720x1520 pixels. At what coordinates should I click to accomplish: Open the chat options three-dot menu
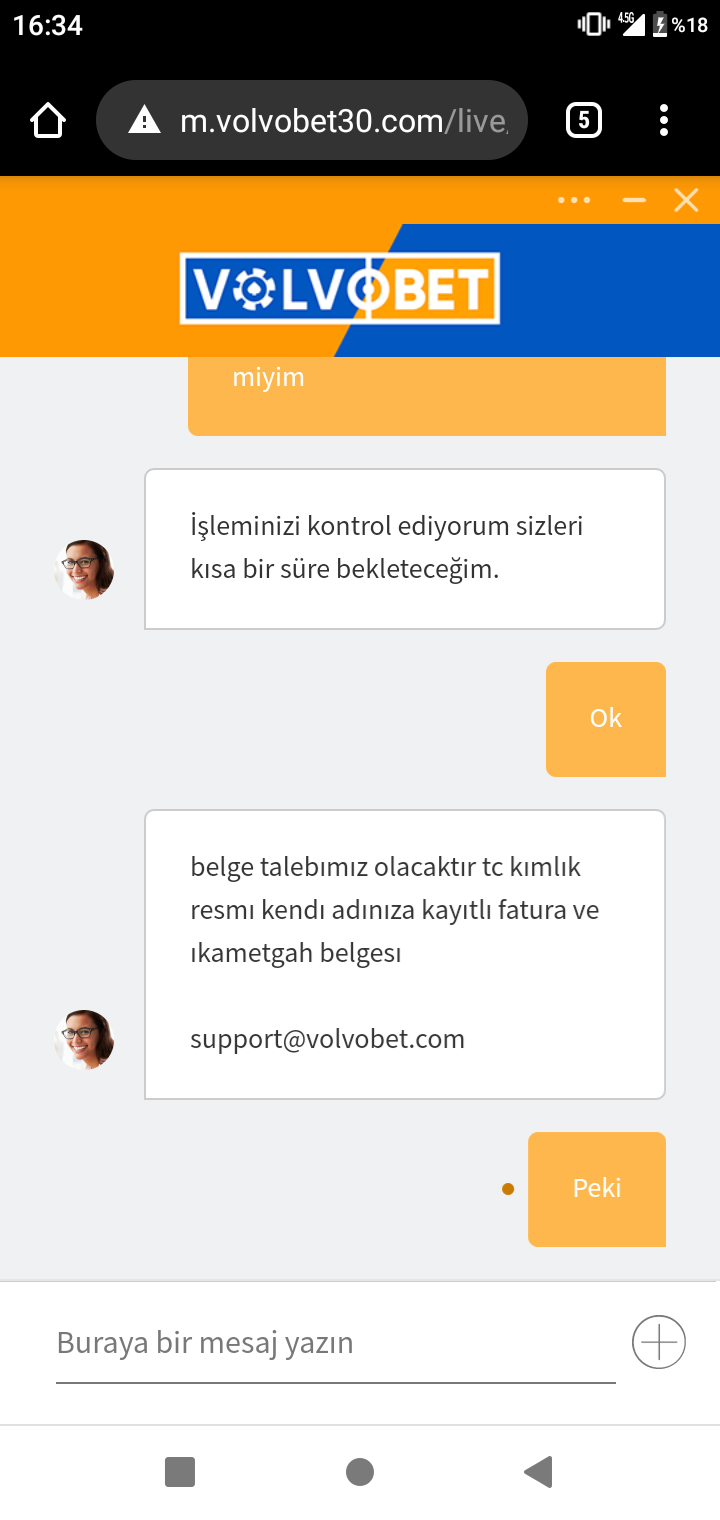[x=574, y=200]
